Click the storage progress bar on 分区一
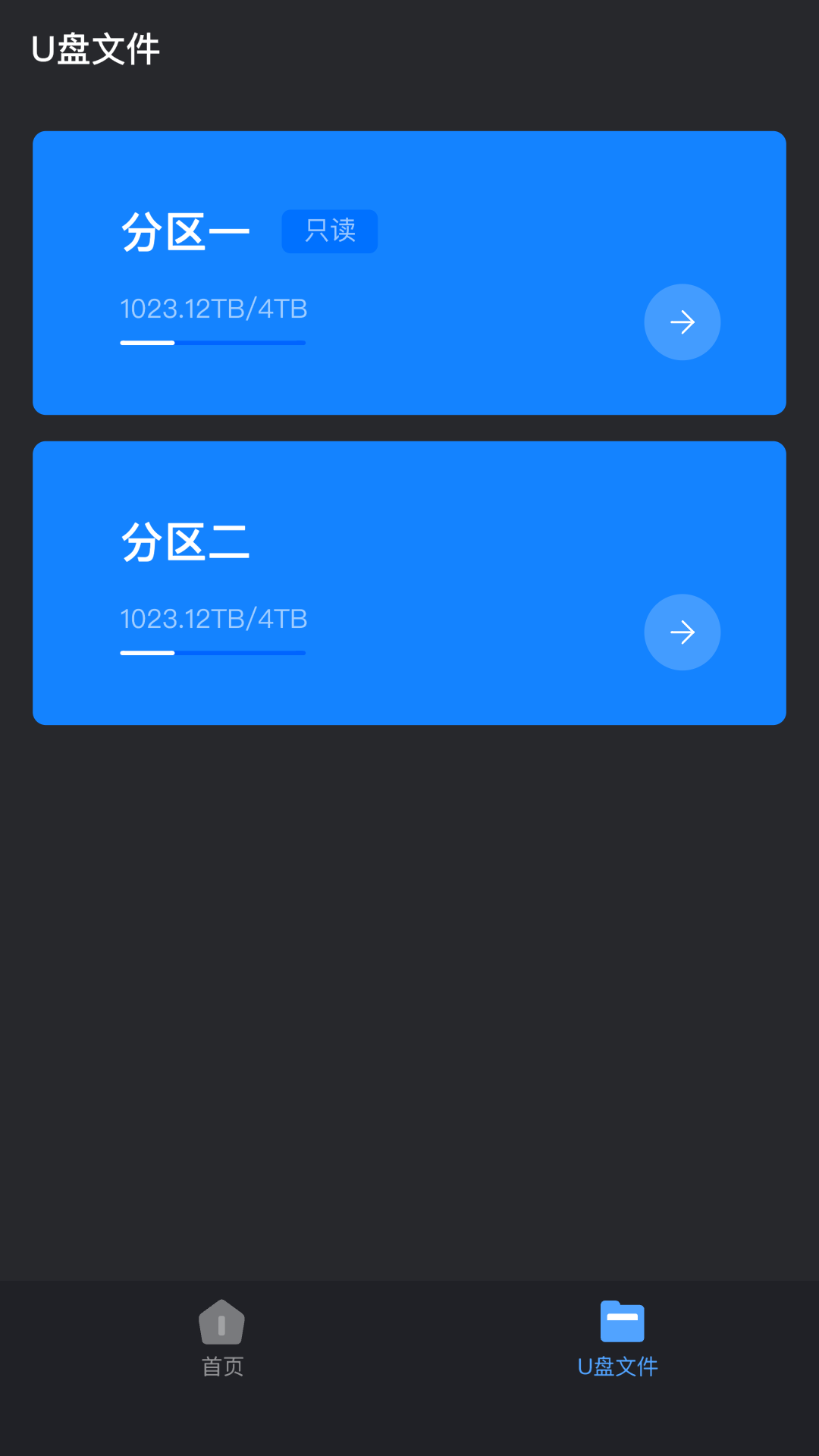The image size is (819, 1456). pos(213,343)
